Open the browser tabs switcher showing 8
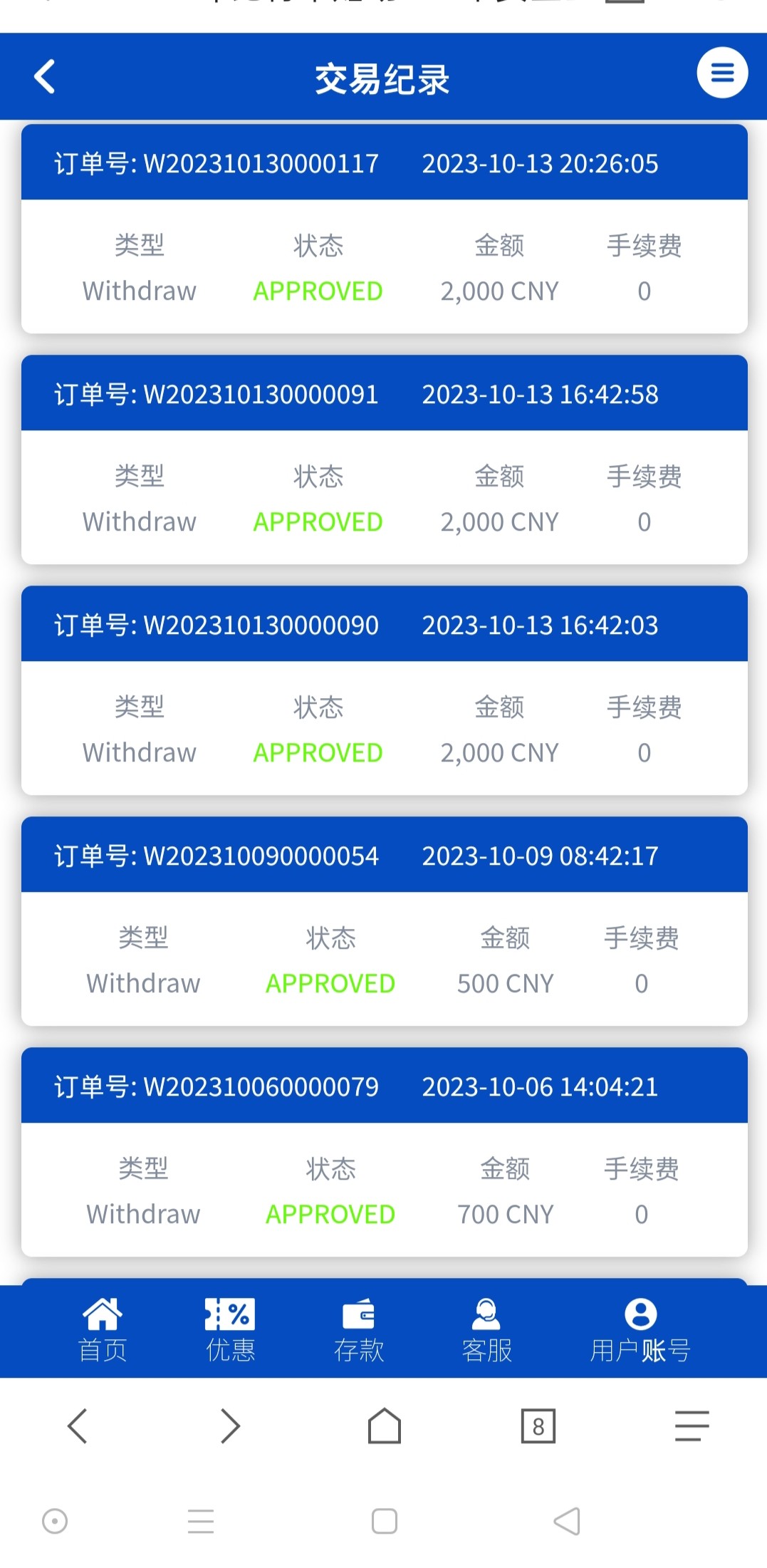Image resolution: width=767 pixels, height=1568 pixels. pos(538,1426)
